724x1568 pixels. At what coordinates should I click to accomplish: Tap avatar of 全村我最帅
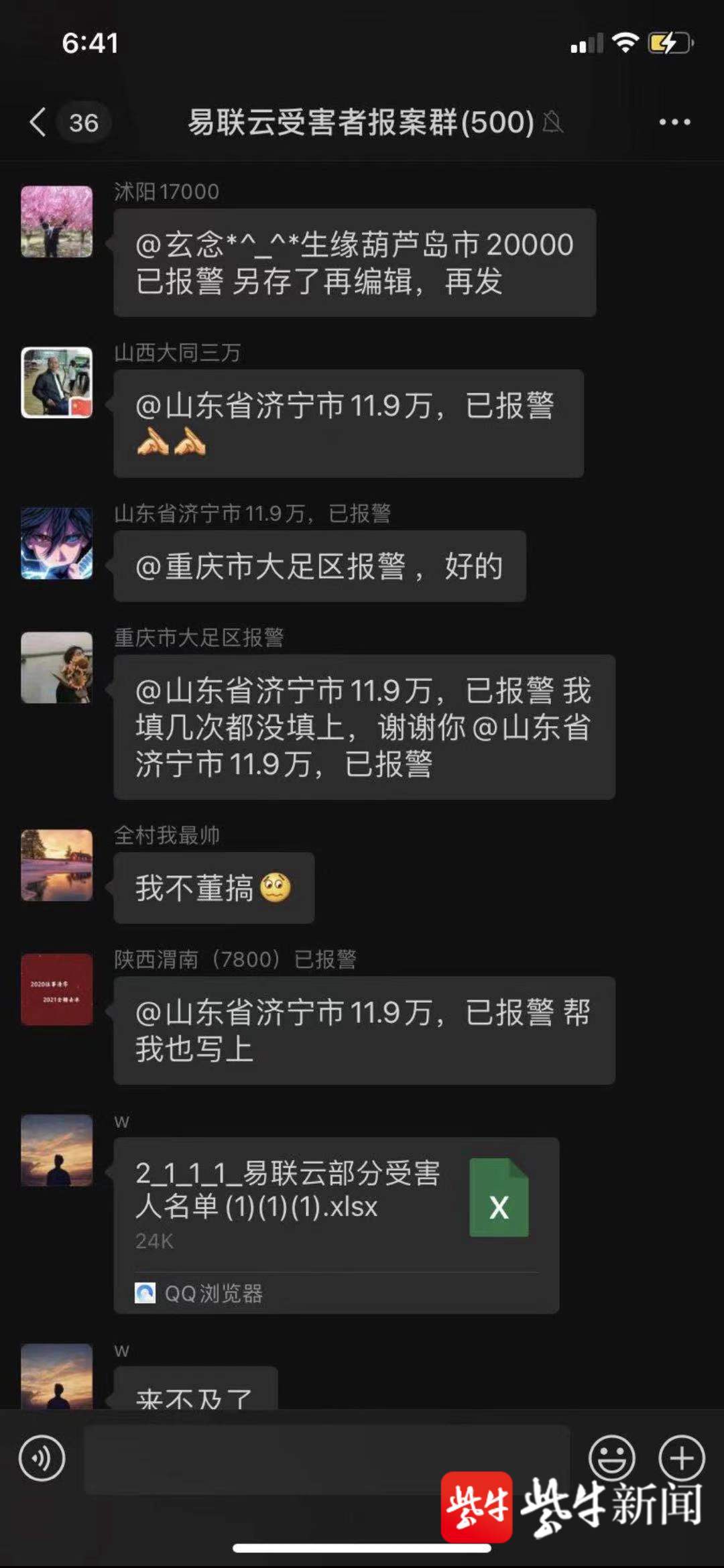point(57,865)
